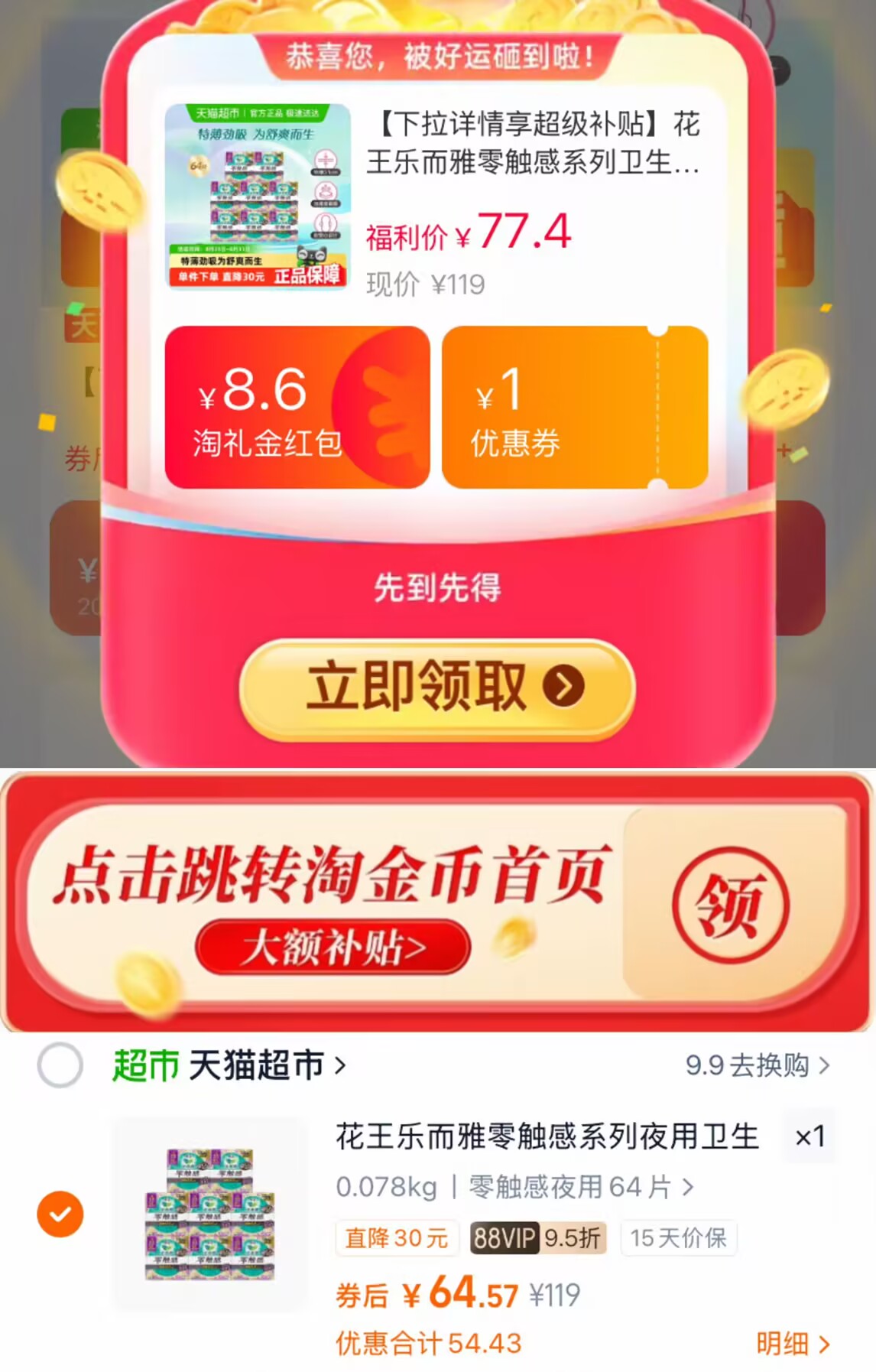Open the 明细 discount breakdown

coord(786,1337)
